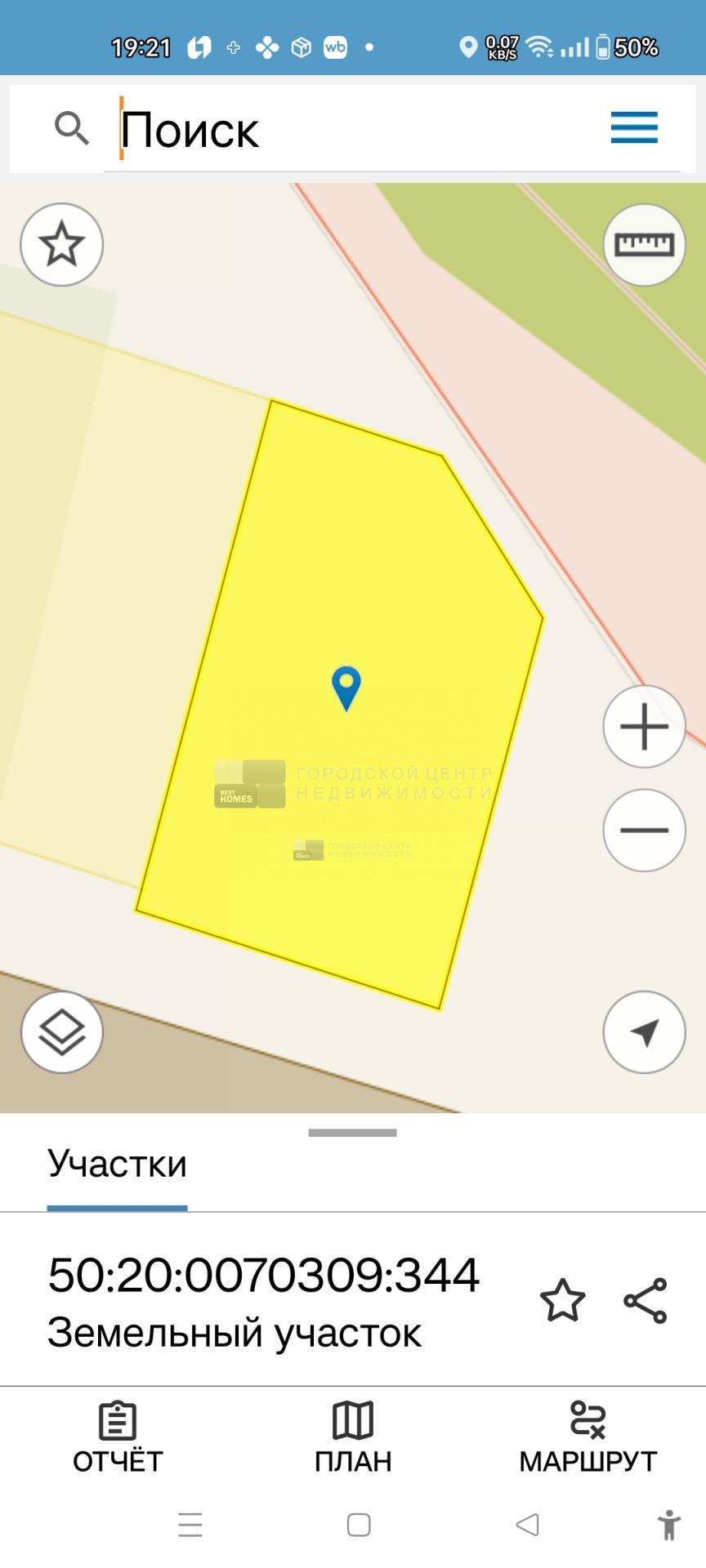This screenshot has height=1568, width=706.
Task: Zoom out of the map
Action: tap(644, 830)
